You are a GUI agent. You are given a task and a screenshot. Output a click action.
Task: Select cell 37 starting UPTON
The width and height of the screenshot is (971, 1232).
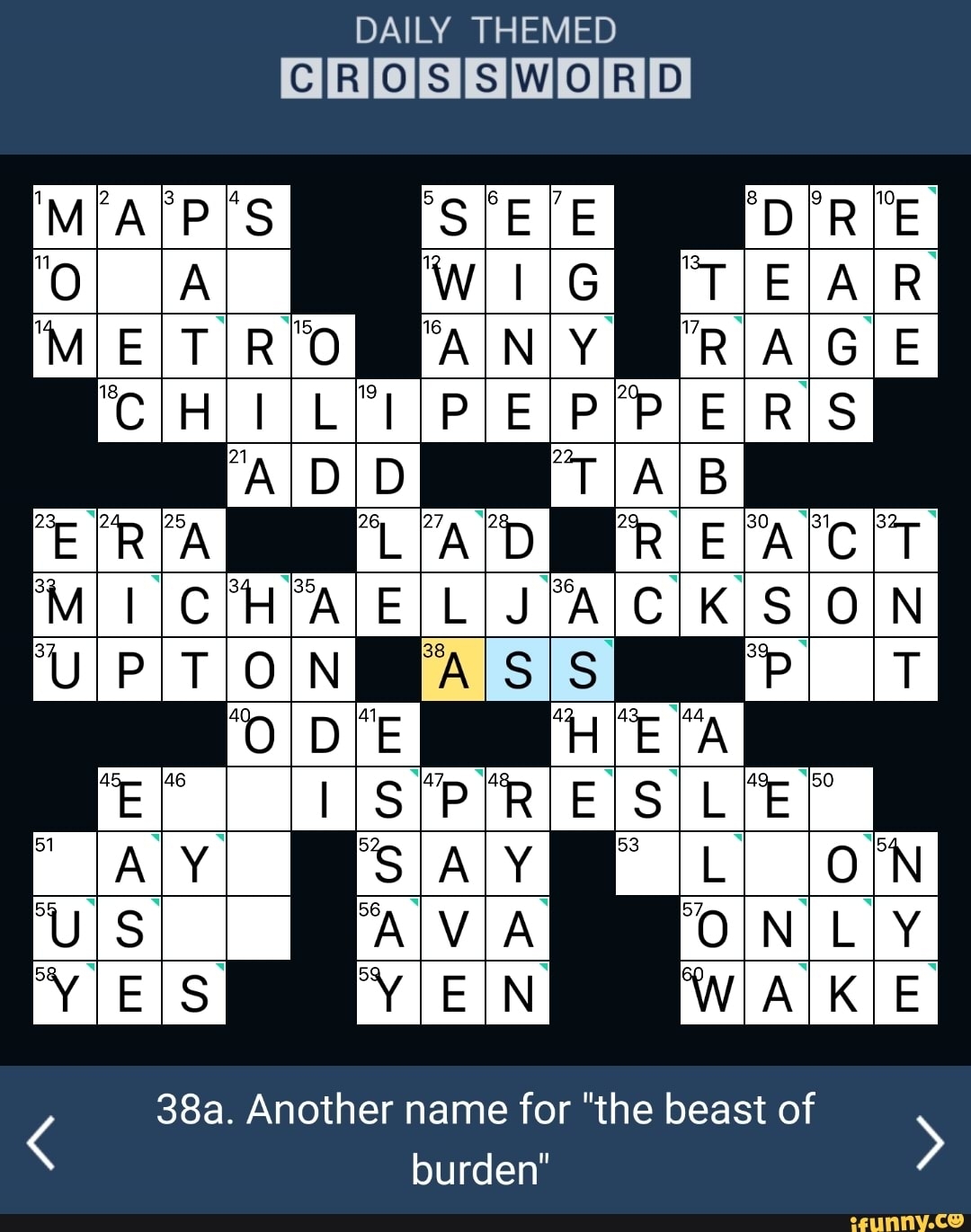click(x=65, y=667)
